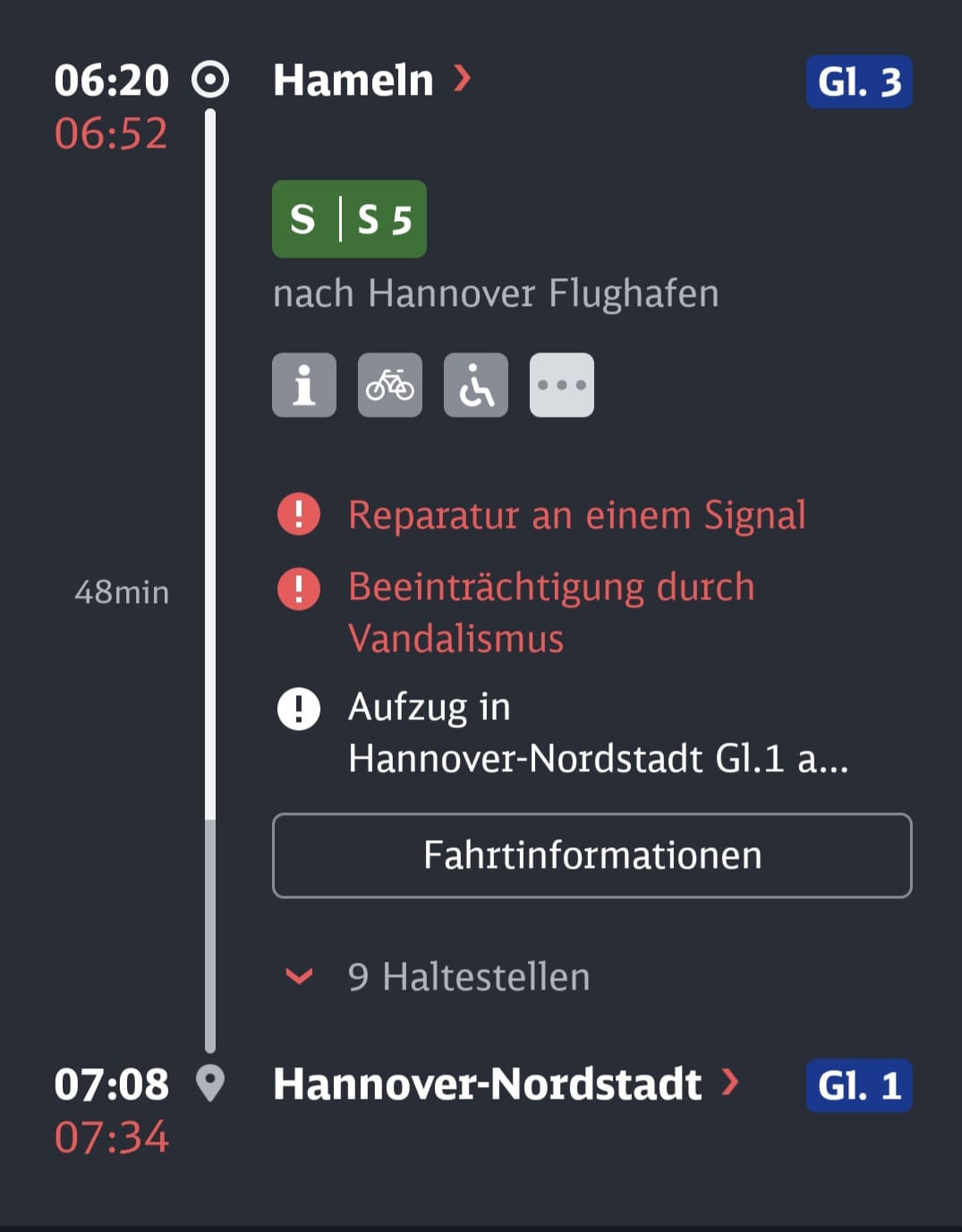Expand the 9 Haltestellen list
Screen dimensions: 962x1232
(x=467, y=977)
